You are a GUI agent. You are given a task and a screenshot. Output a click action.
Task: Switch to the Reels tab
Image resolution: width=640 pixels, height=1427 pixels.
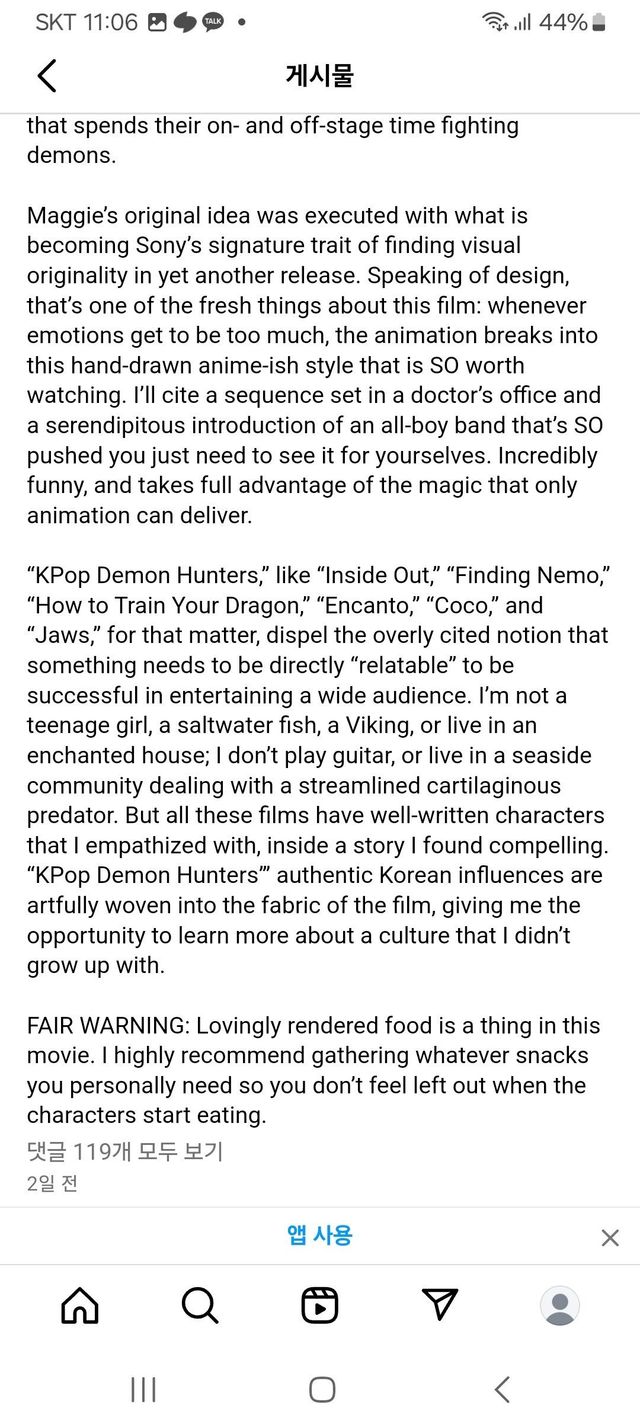point(320,1305)
